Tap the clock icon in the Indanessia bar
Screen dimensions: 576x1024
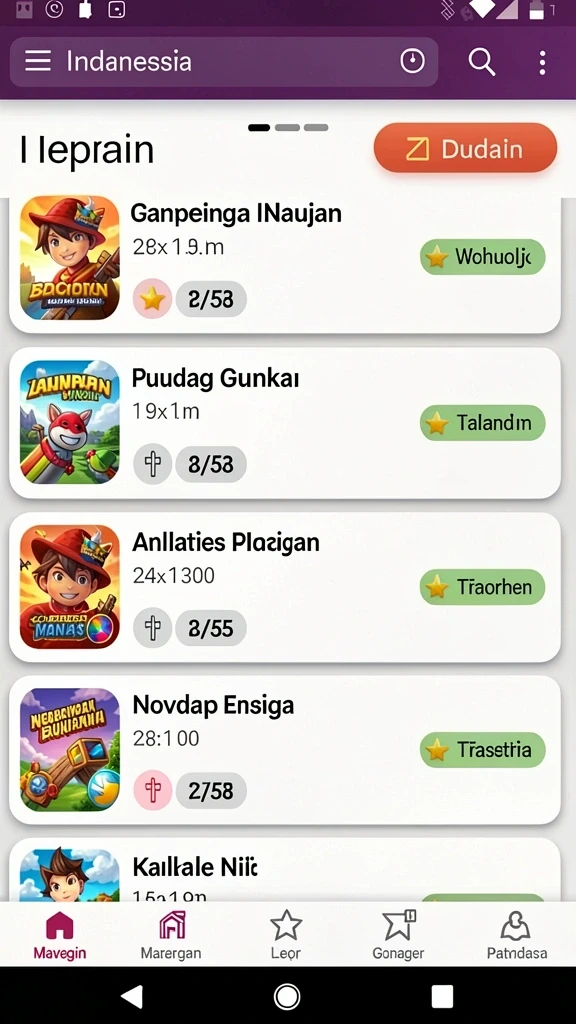[412, 61]
